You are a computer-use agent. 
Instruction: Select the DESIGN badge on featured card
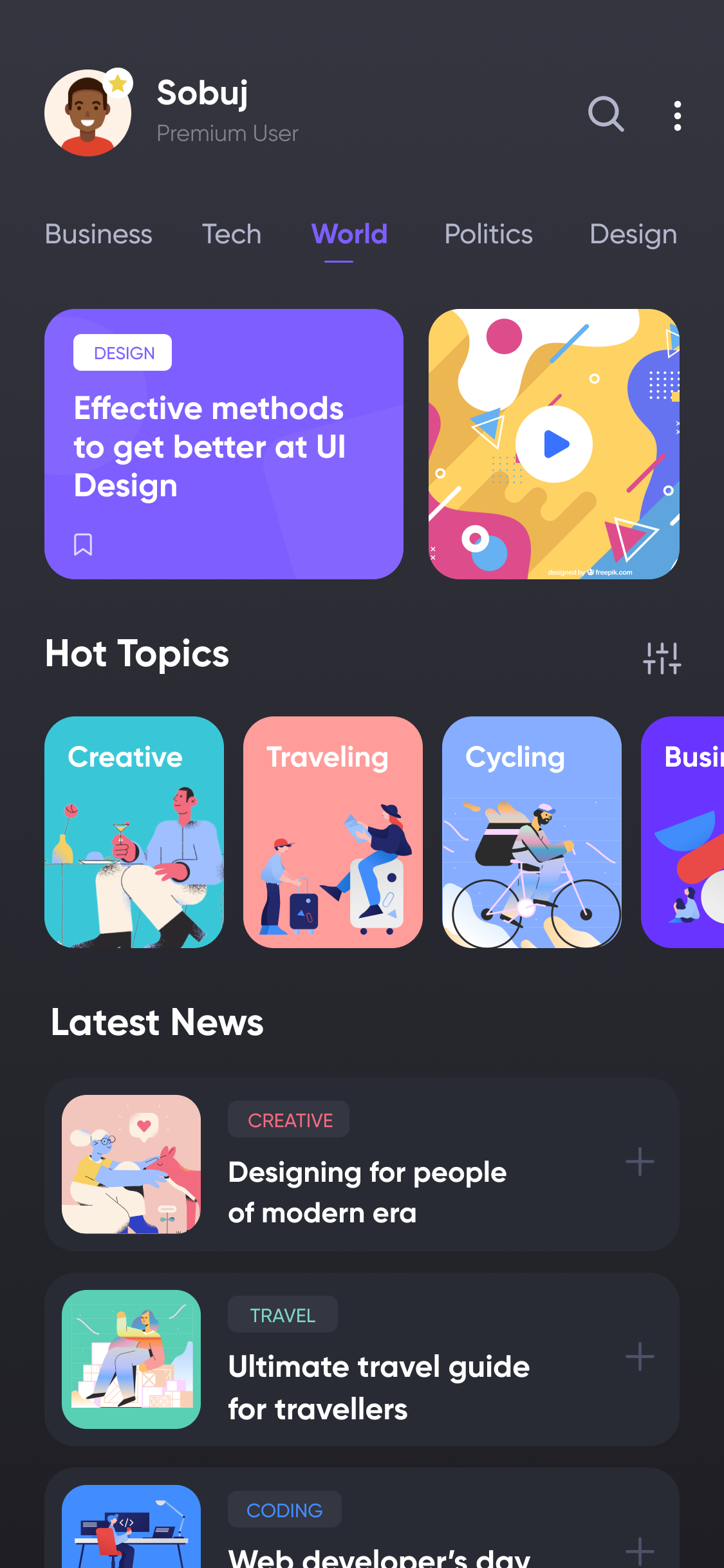(122, 352)
